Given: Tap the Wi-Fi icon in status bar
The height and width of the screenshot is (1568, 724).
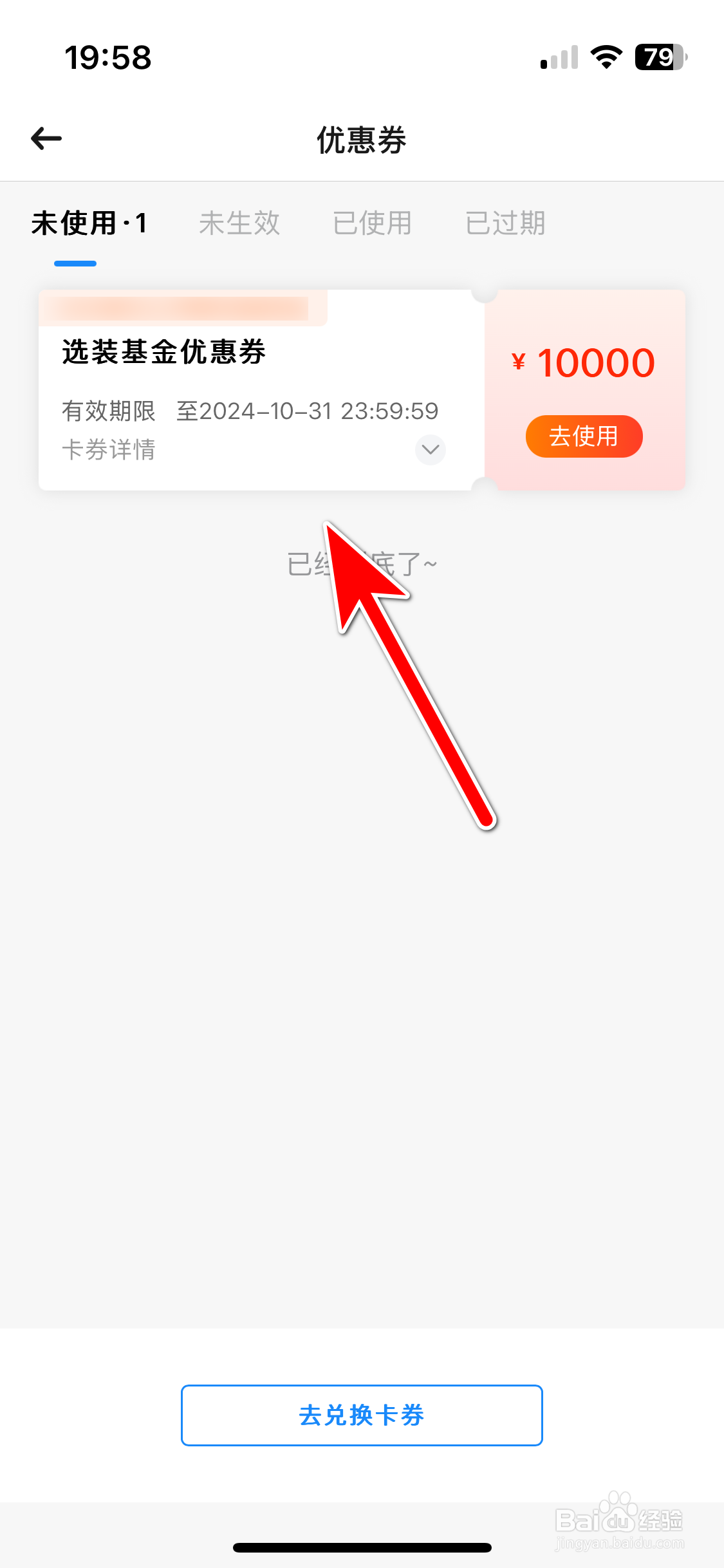Looking at the screenshot, I should (x=604, y=57).
